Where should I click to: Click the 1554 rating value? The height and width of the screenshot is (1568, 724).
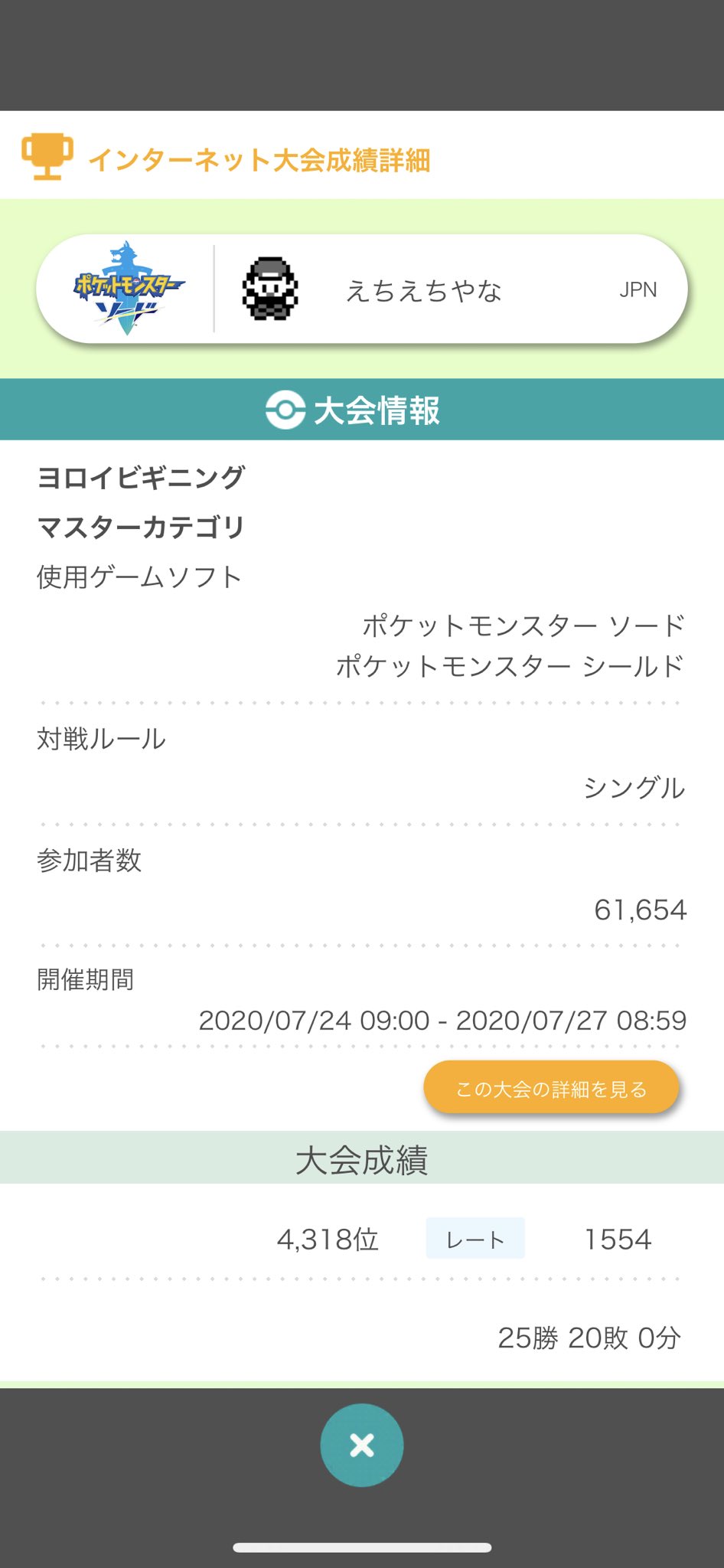[618, 1237]
